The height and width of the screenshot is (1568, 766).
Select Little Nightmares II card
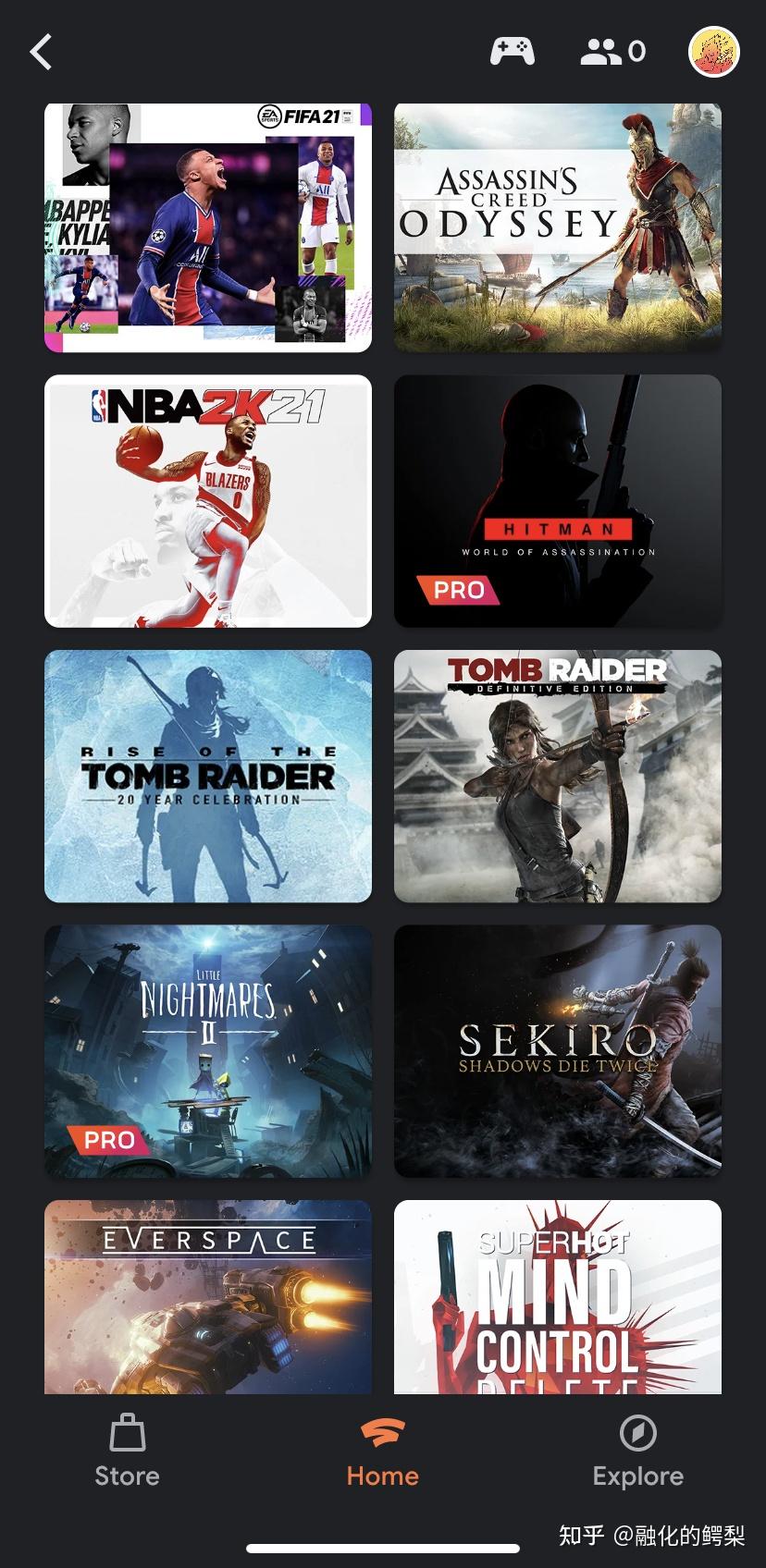coord(208,1051)
